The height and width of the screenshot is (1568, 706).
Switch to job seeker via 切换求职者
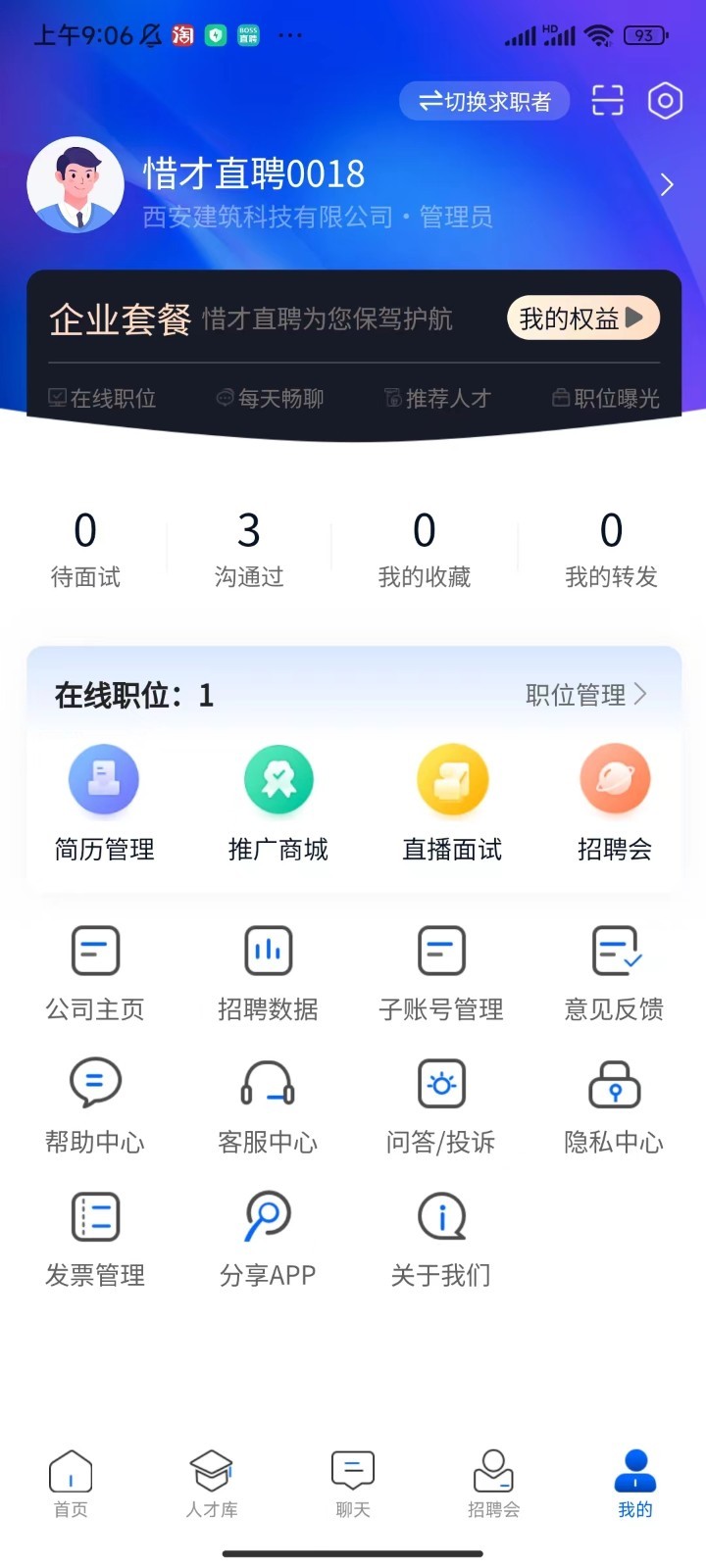(x=484, y=101)
